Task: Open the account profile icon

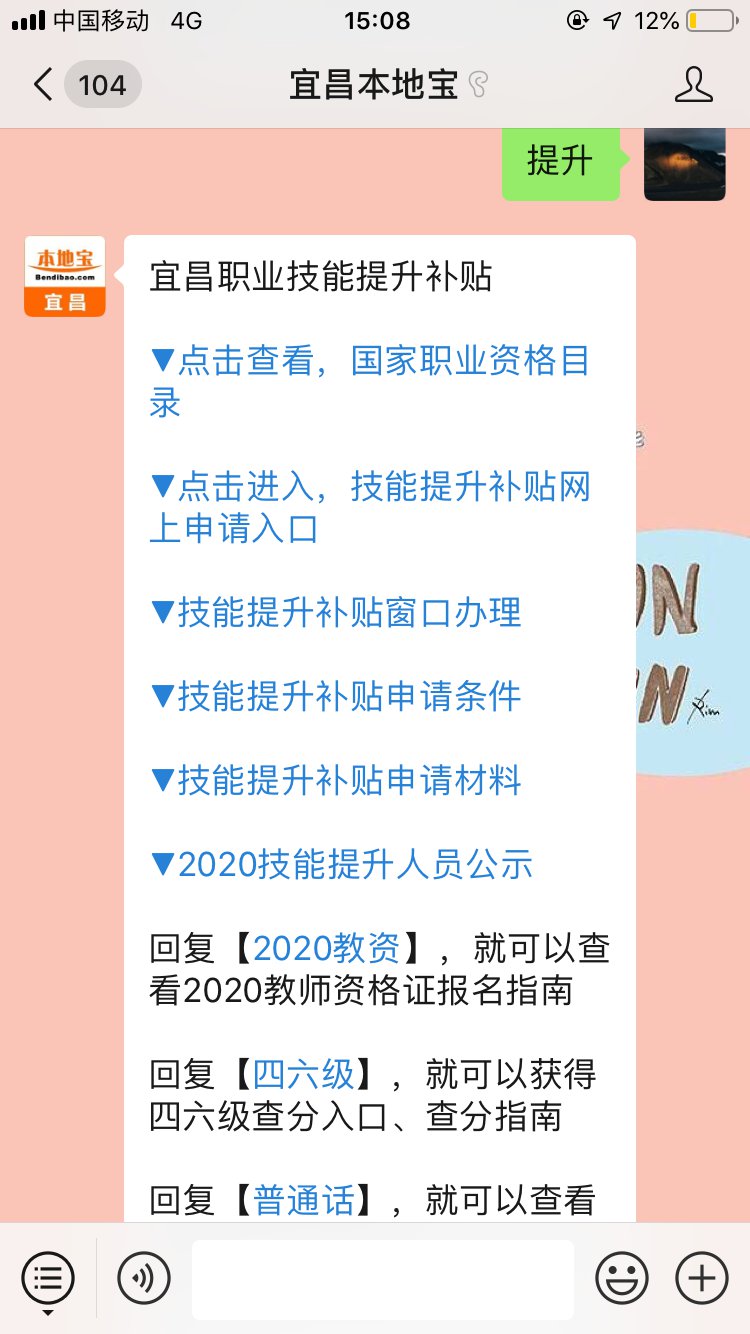Action: point(693,84)
